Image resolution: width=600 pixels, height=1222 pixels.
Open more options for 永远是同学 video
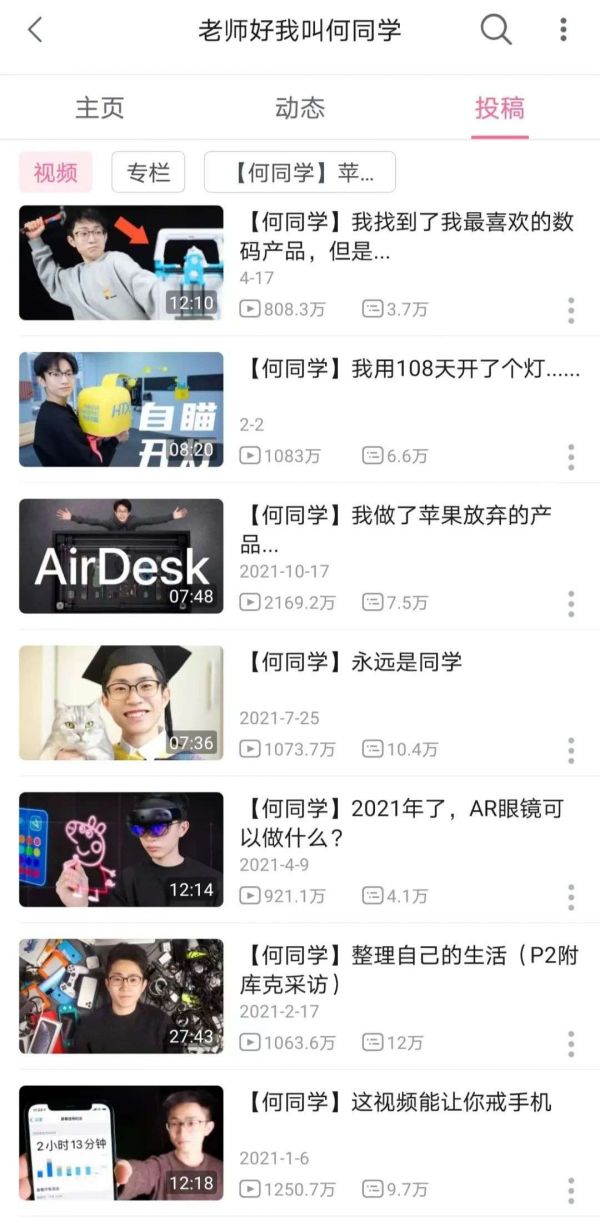(x=571, y=750)
